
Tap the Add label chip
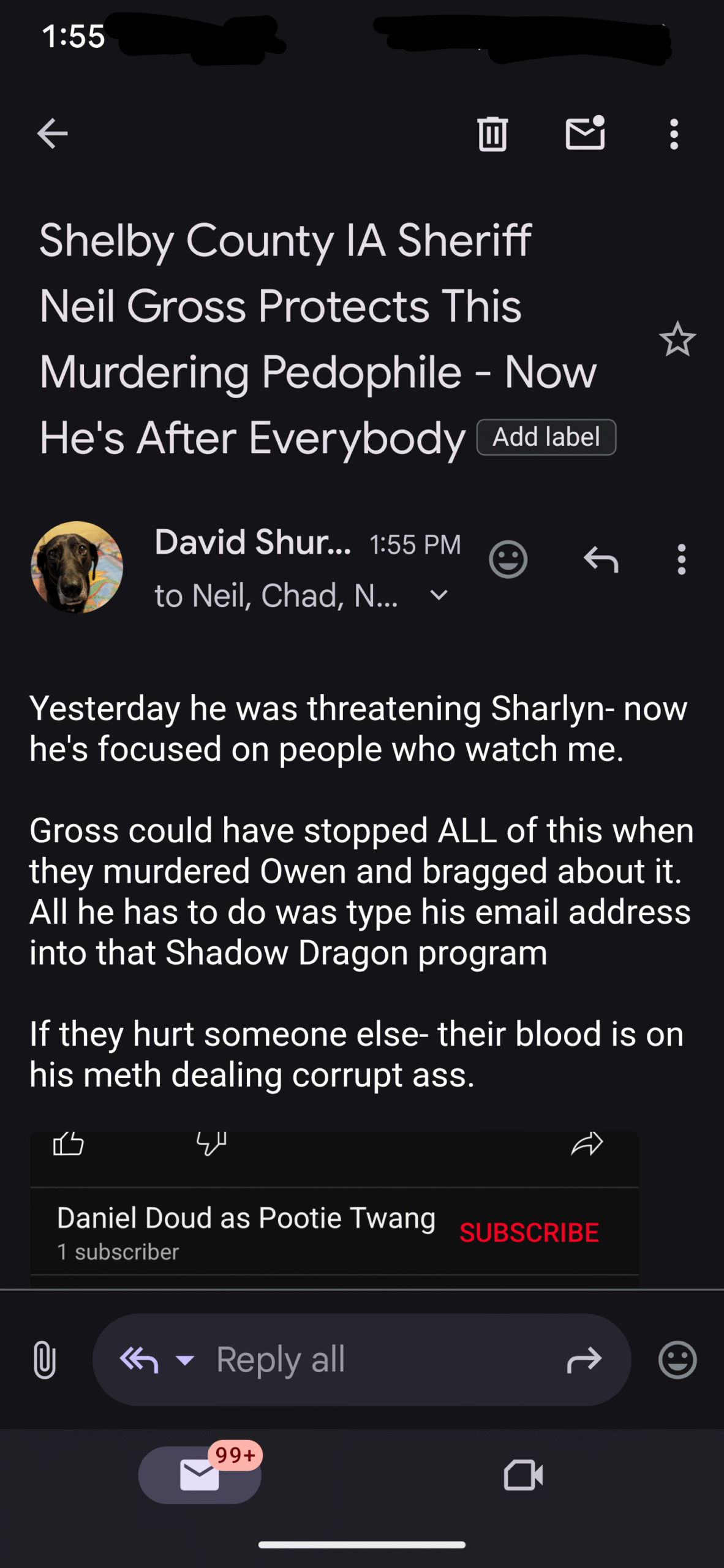click(546, 437)
